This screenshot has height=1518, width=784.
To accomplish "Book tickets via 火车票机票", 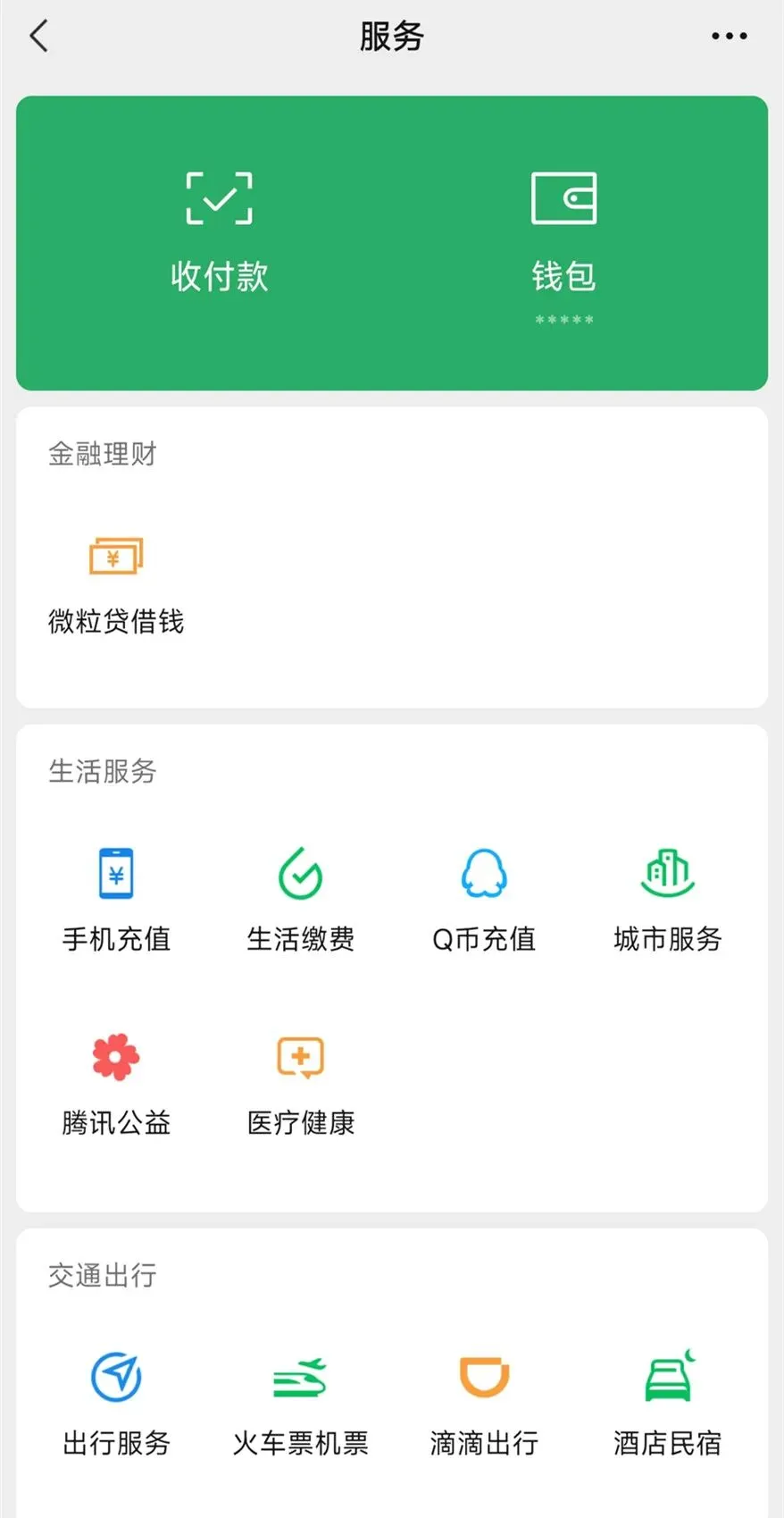I will click(301, 1404).
